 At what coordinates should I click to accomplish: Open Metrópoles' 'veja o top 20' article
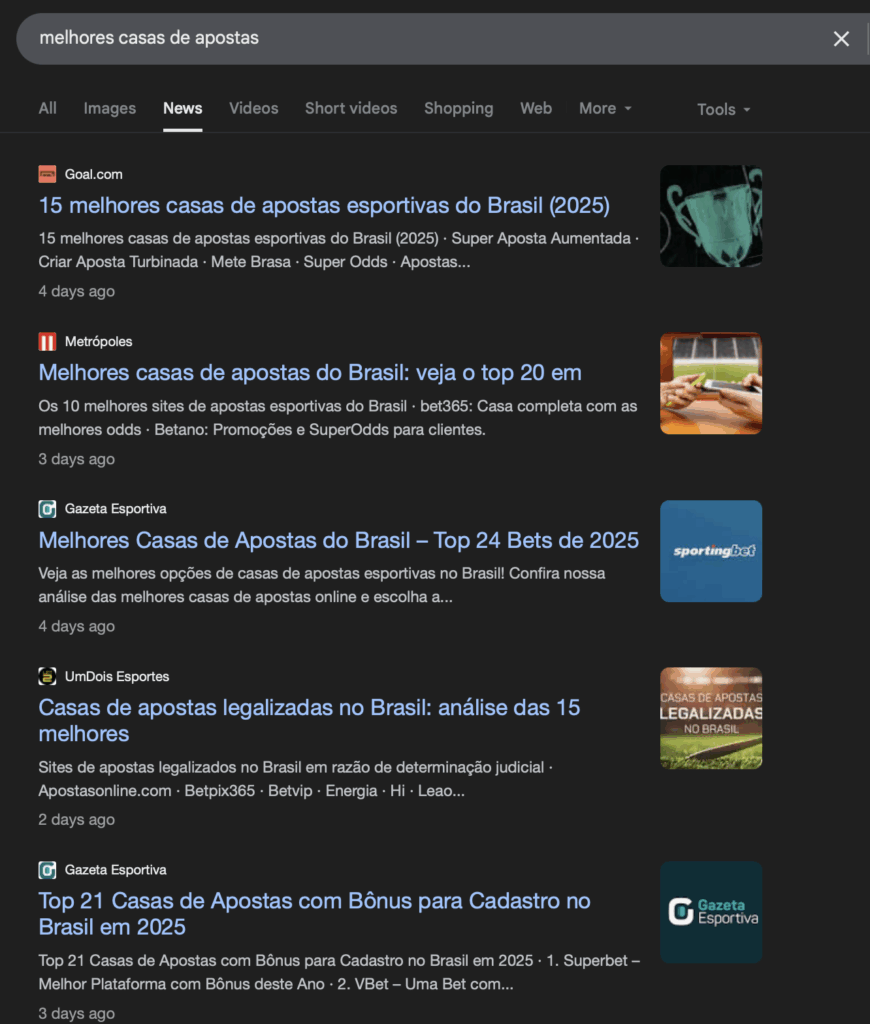pos(310,373)
